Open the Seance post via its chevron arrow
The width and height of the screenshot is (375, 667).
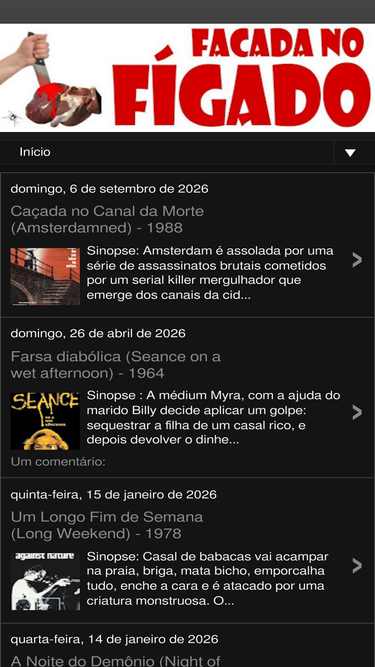(357, 412)
